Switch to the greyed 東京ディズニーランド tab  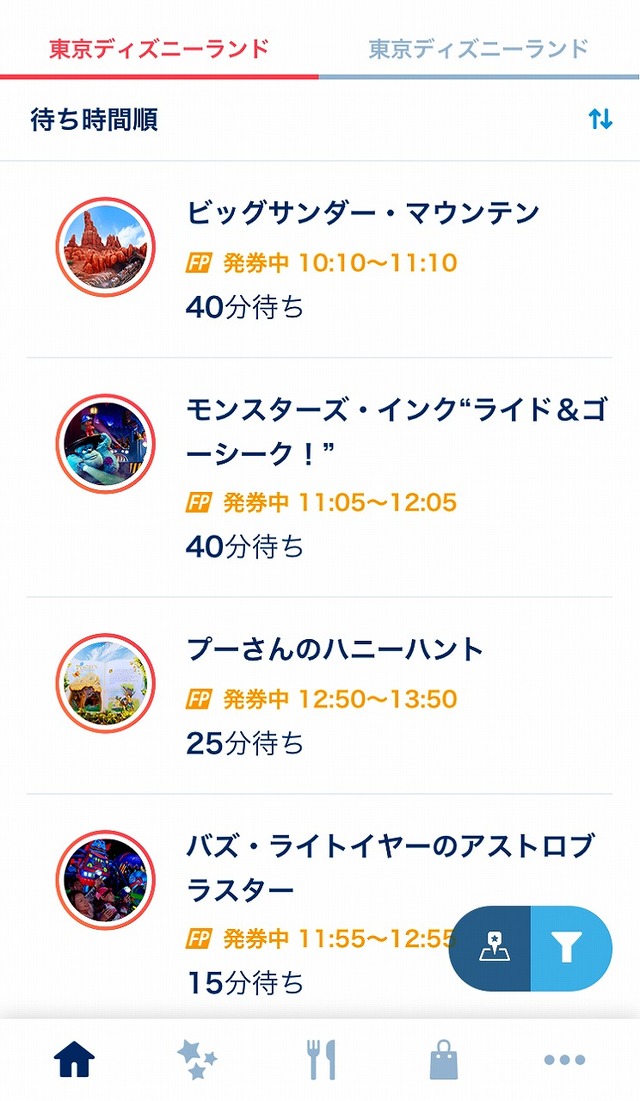pos(478,48)
